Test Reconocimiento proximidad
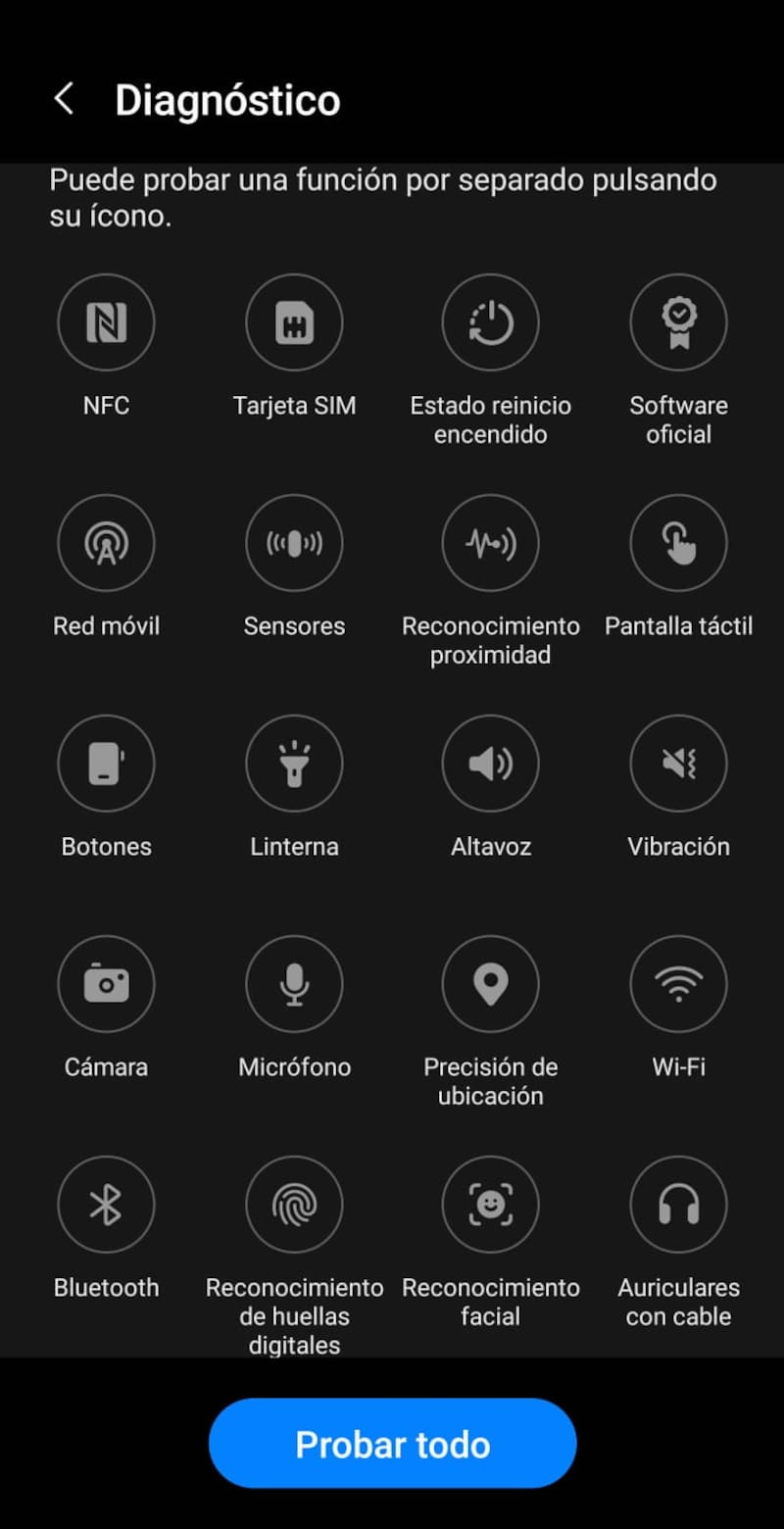This screenshot has width=784, height=1529. click(490, 543)
